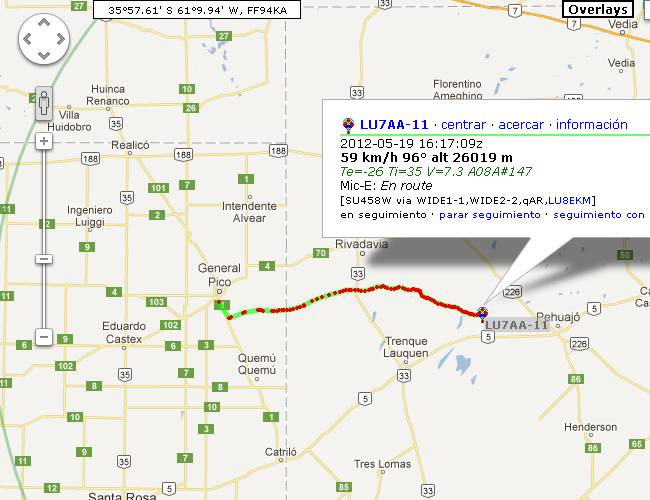650x500 pixels.
Task: Pan the map right
Action: [60, 42]
